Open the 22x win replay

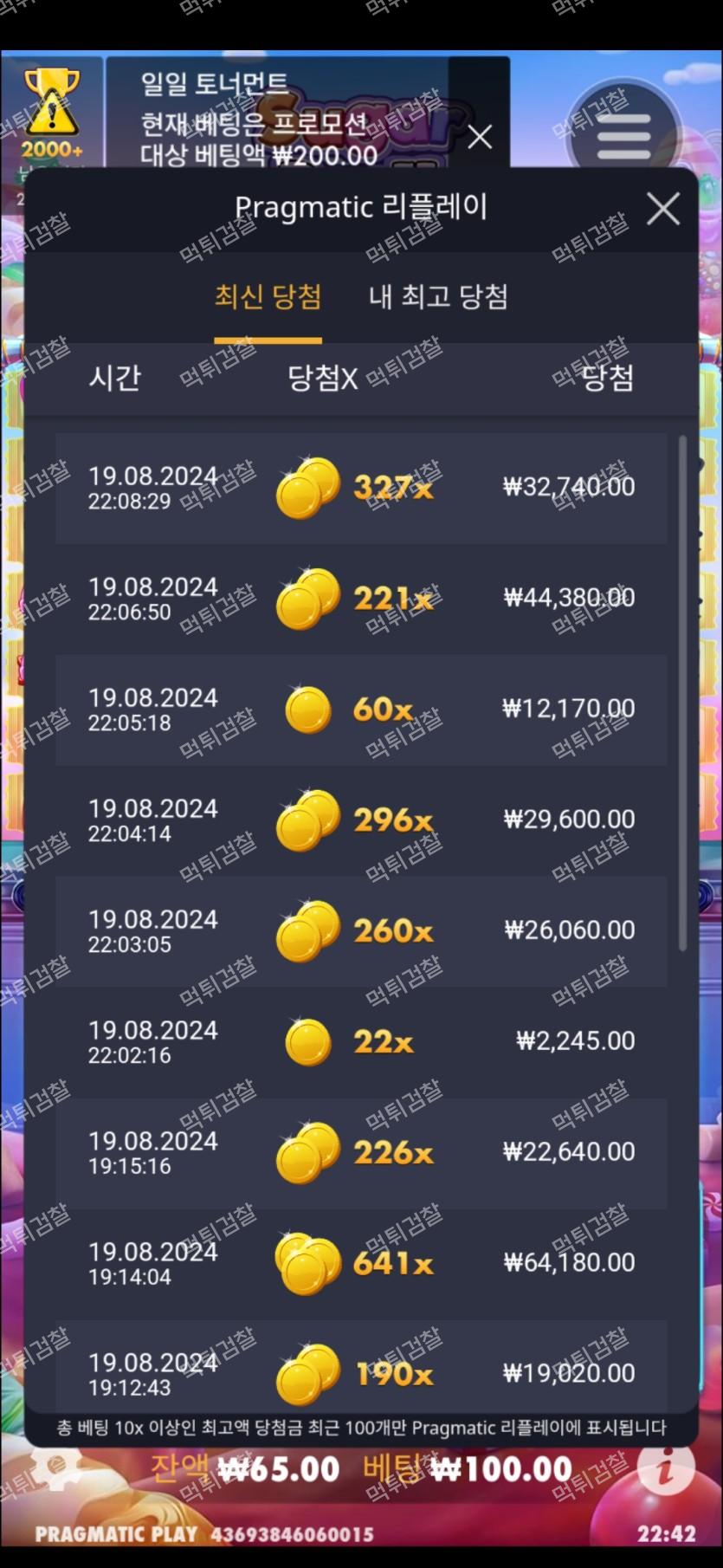361,1042
